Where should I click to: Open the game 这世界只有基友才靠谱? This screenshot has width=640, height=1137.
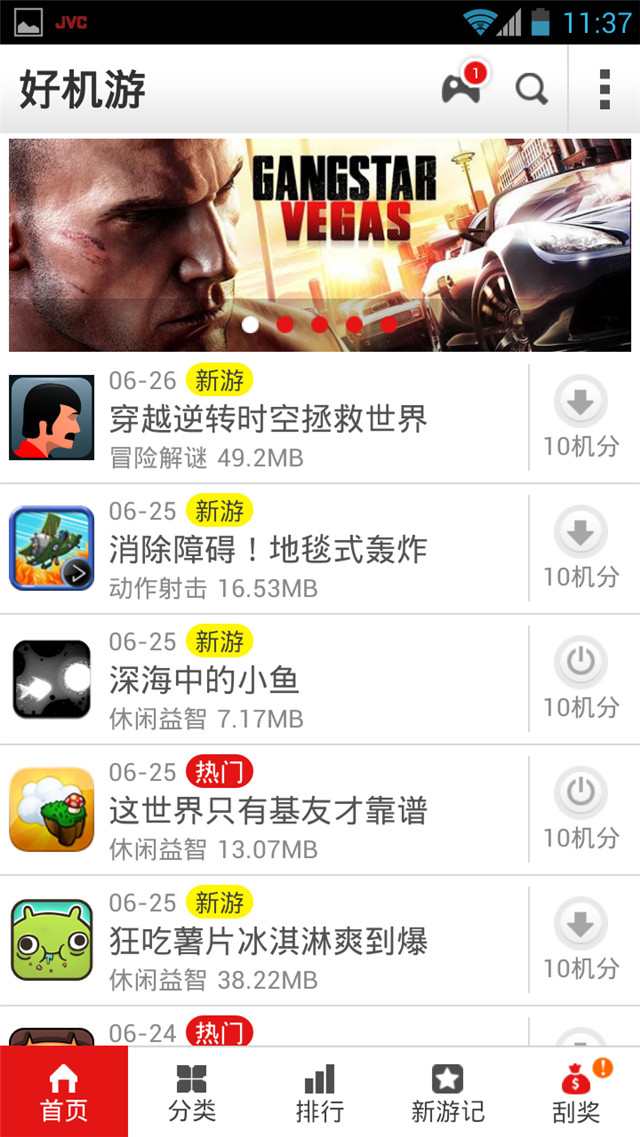[268, 810]
